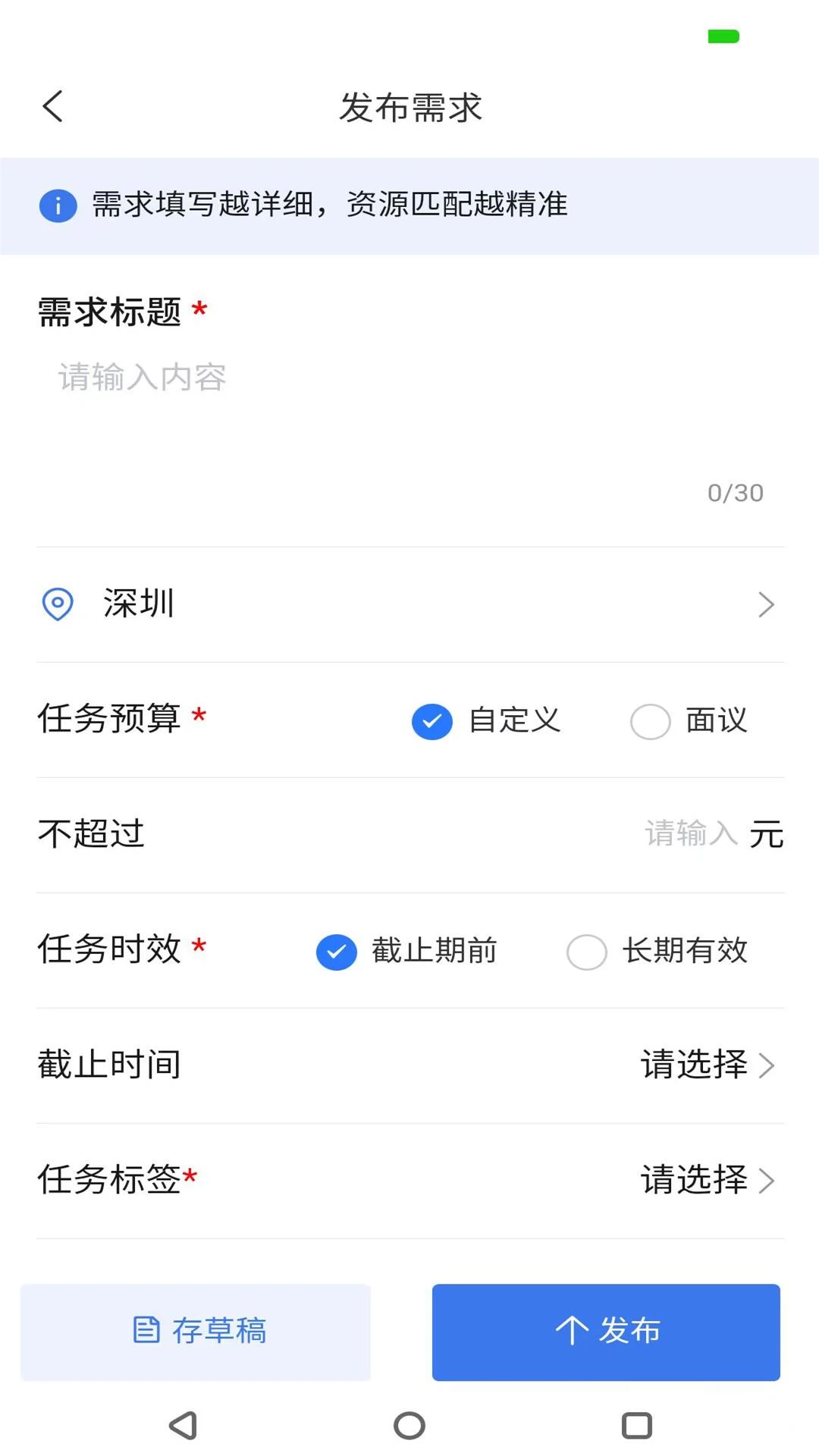Click the location pin icon beside 深圳
Viewport: 819px width, 1456px height.
(57, 604)
